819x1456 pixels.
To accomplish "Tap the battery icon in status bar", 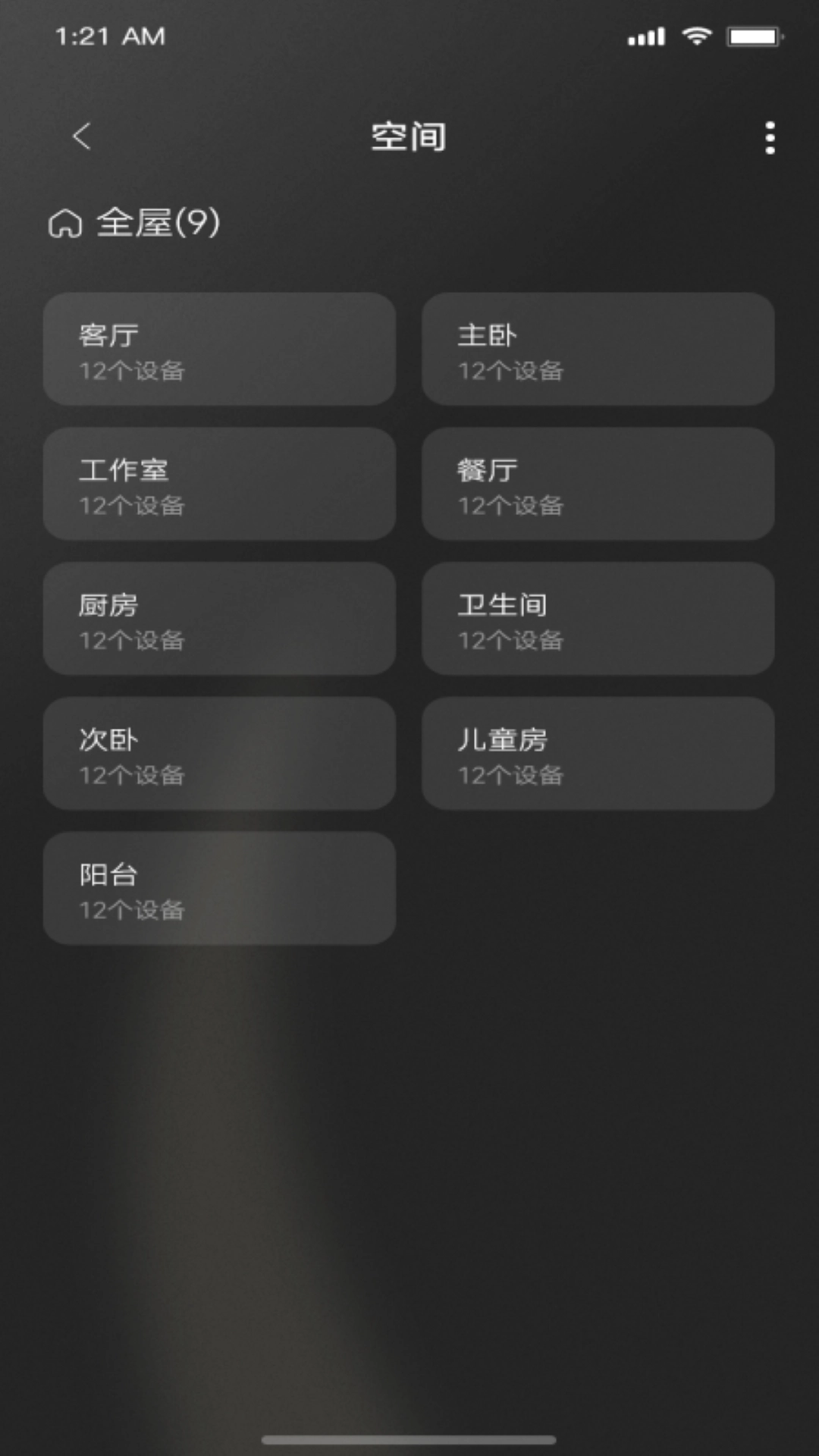I will (754, 36).
